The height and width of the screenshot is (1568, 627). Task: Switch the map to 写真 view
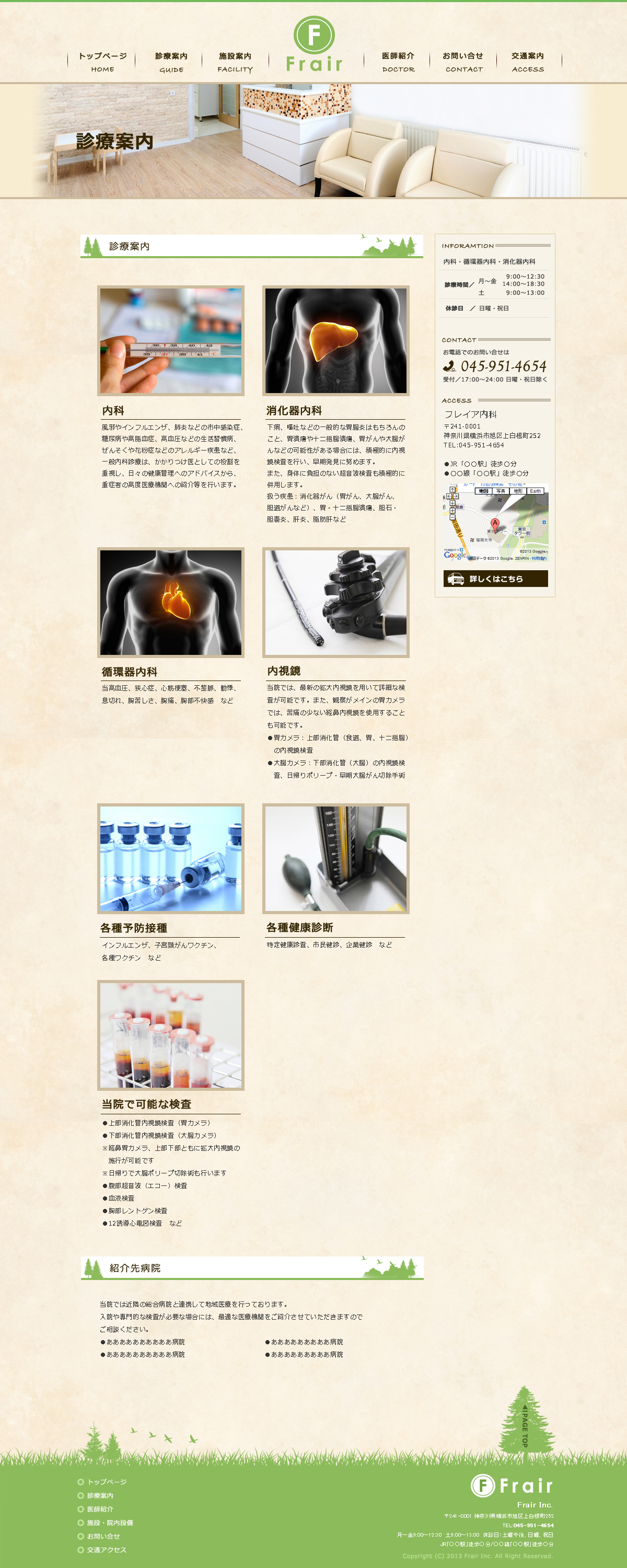click(x=501, y=491)
